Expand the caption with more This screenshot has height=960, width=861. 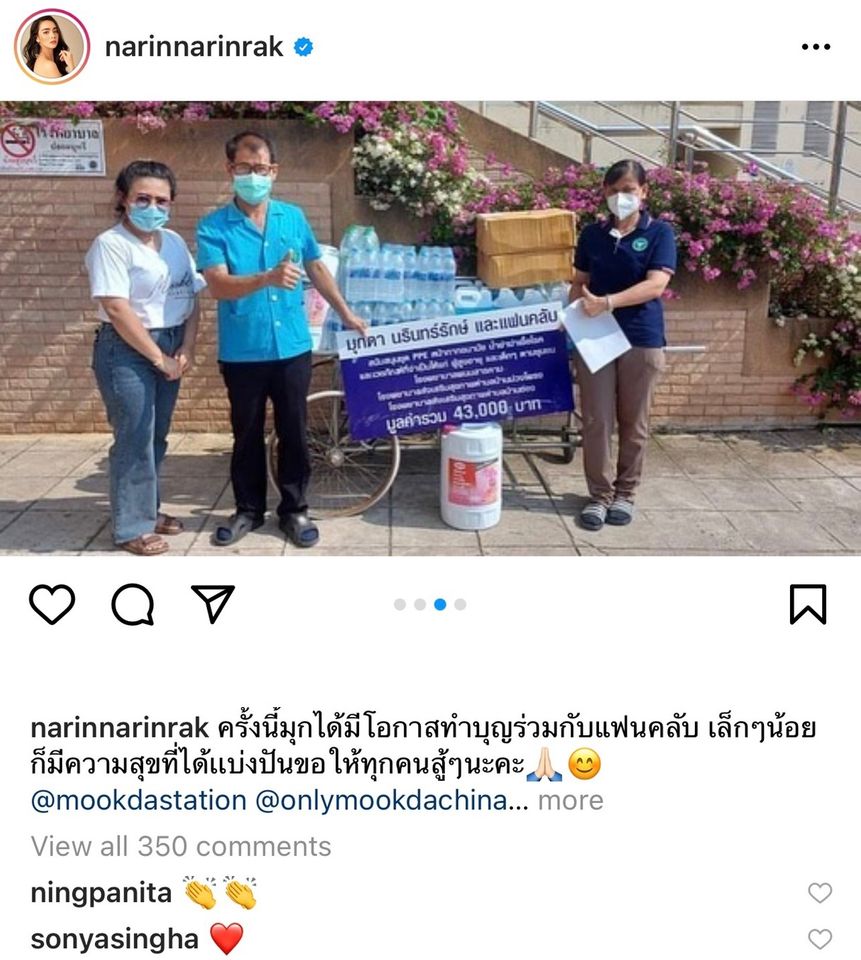point(571,800)
